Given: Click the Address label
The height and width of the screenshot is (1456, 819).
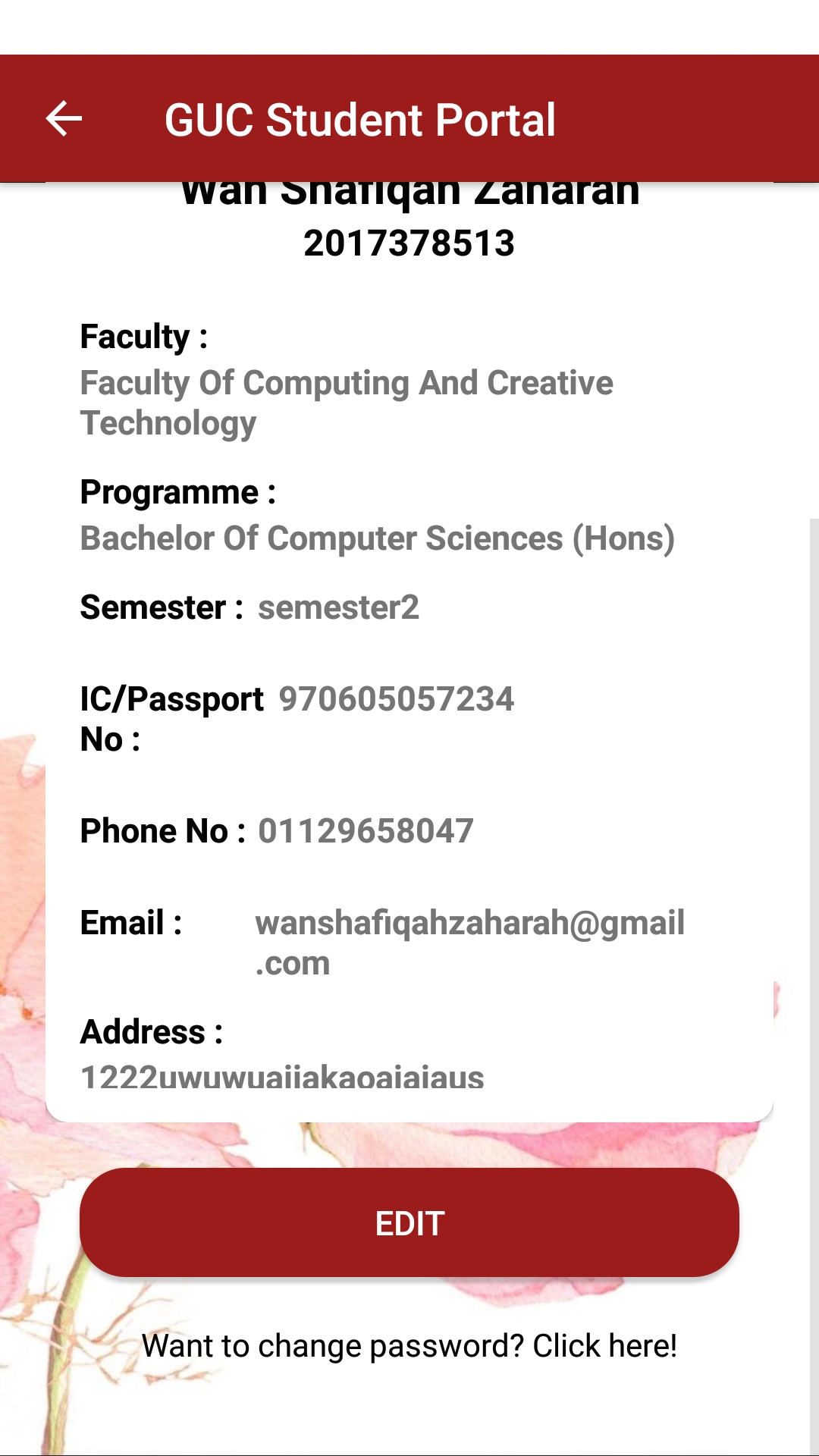Looking at the screenshot, I should [x=152, y=1030].
